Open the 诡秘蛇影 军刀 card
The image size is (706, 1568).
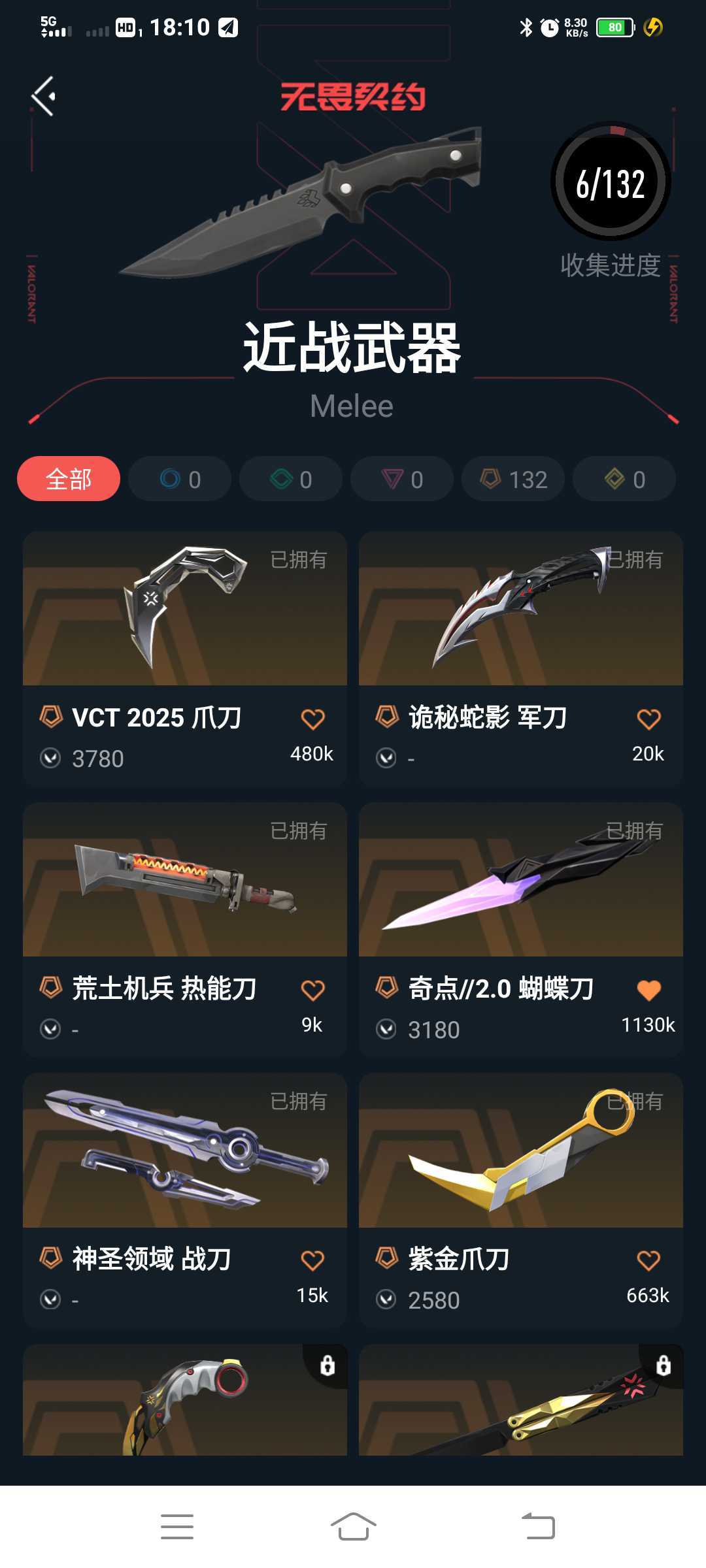521,659
